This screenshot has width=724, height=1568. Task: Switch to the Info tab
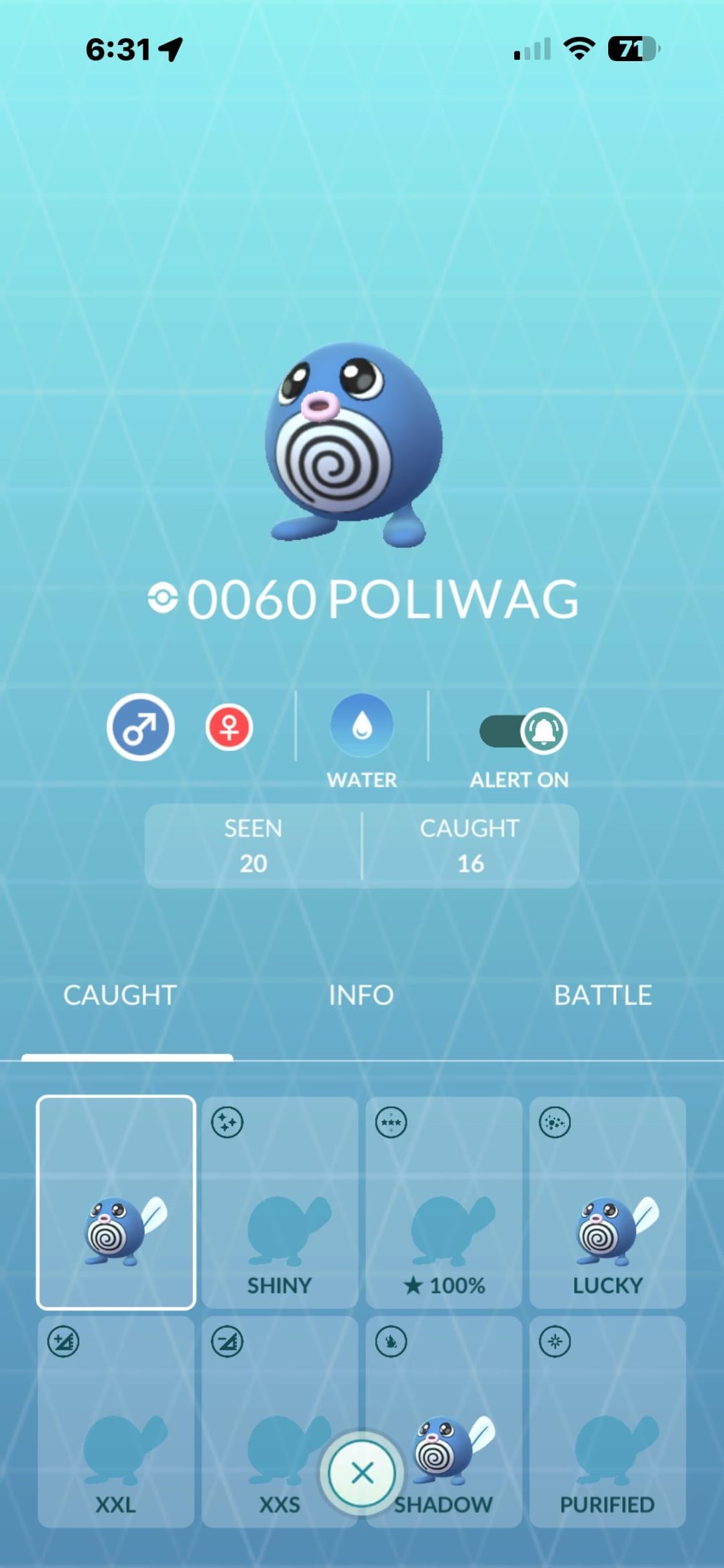point(361,995)
